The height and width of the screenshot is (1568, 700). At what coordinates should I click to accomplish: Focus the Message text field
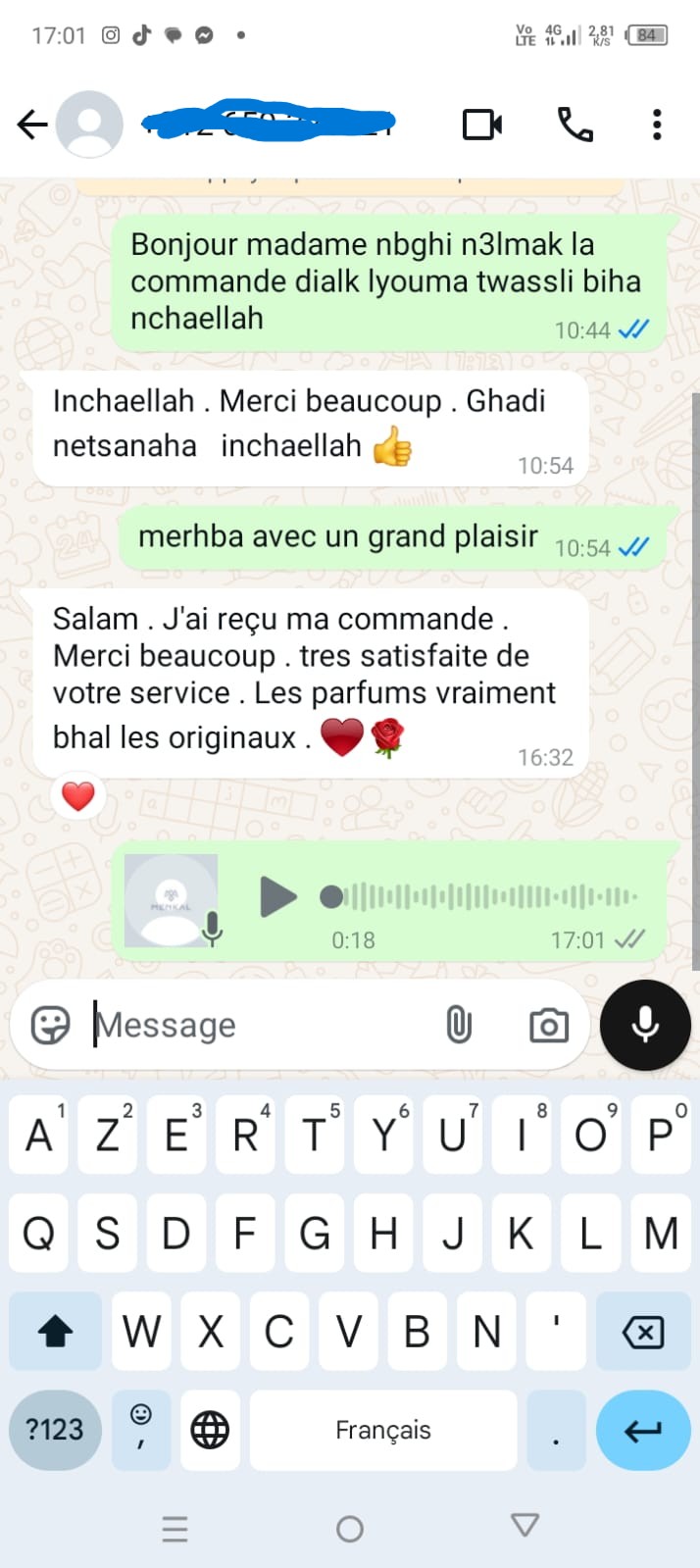coord(255,1025)
